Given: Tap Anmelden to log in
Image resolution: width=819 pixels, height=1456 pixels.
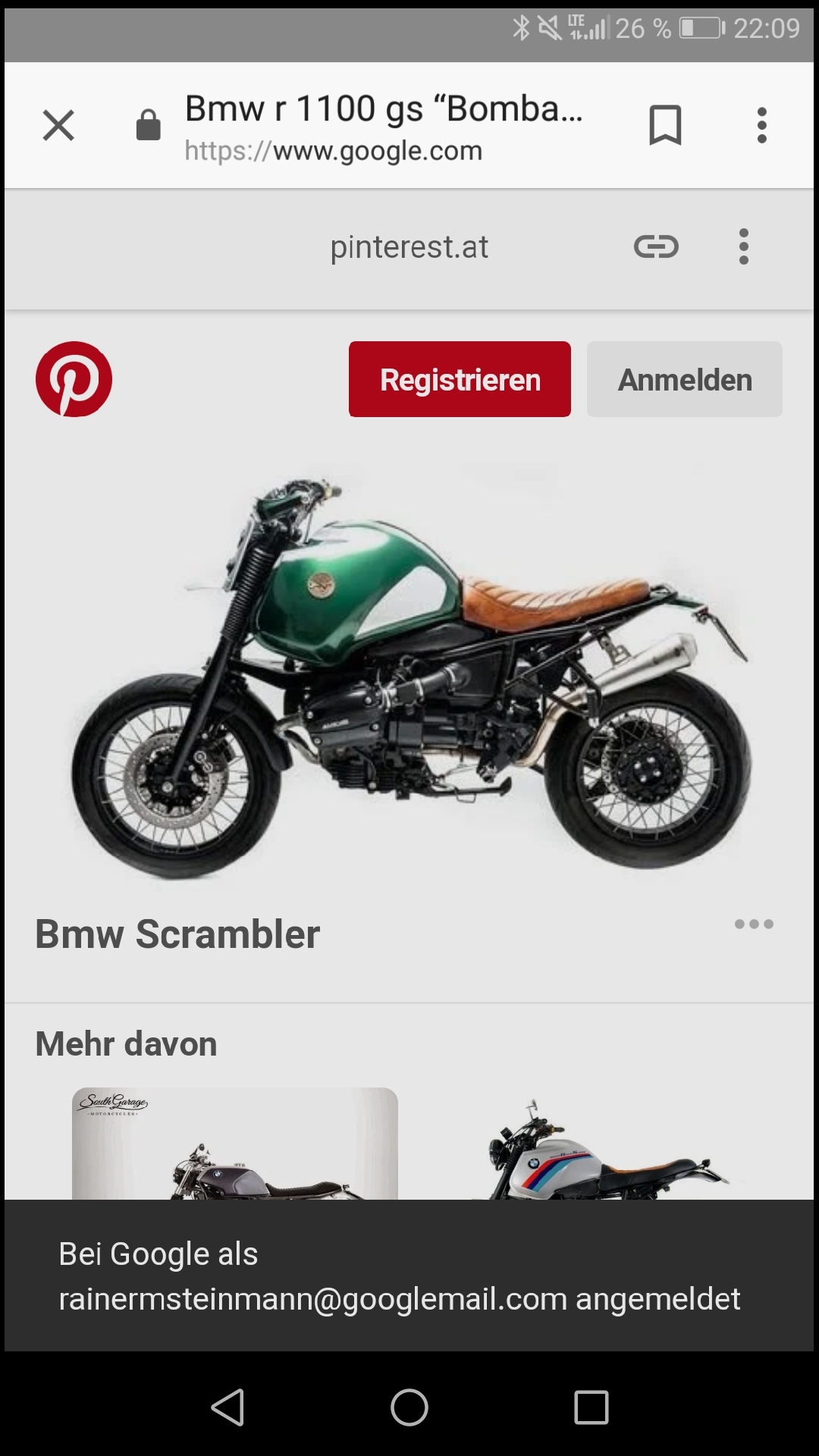Looking at the screenshot, I should point(684,379).
